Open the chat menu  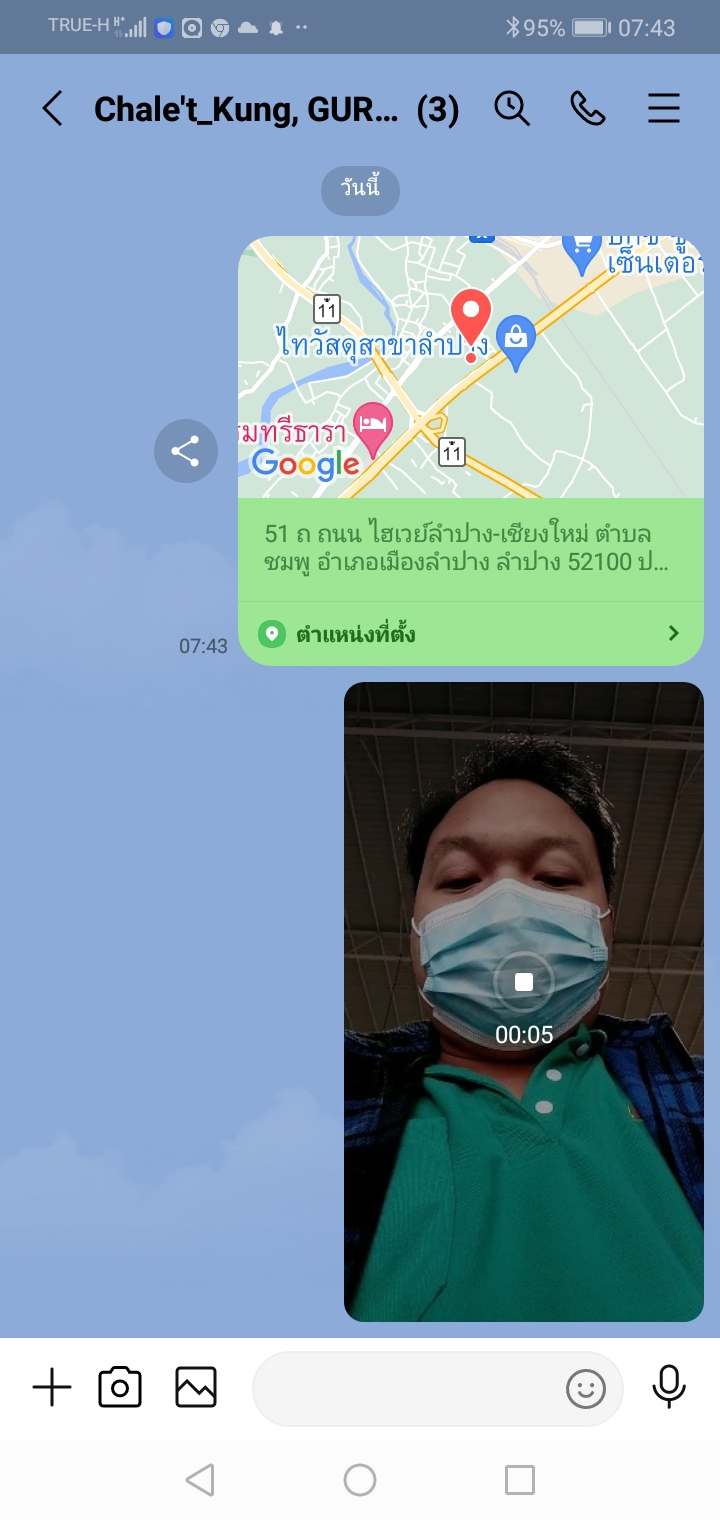click(664, 108)
